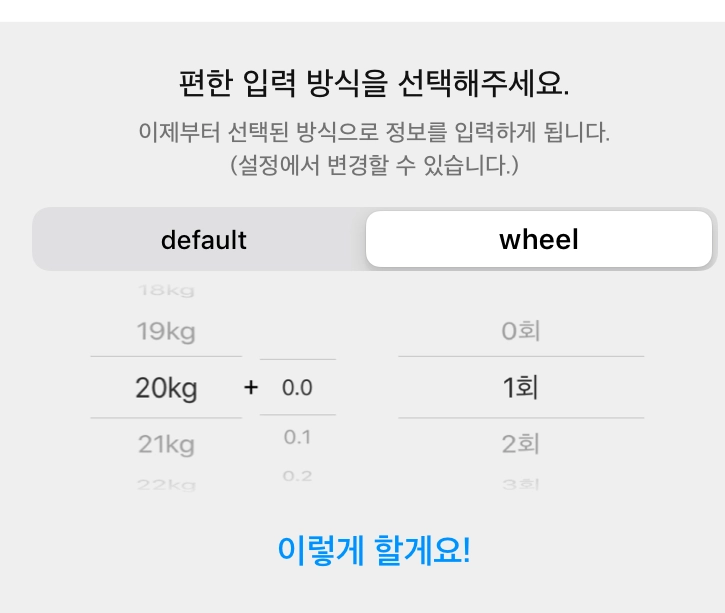The height and width of the screenshot is (613, 725).
Task: Select 2회 in the reps wheel
Action: [520, 444]
